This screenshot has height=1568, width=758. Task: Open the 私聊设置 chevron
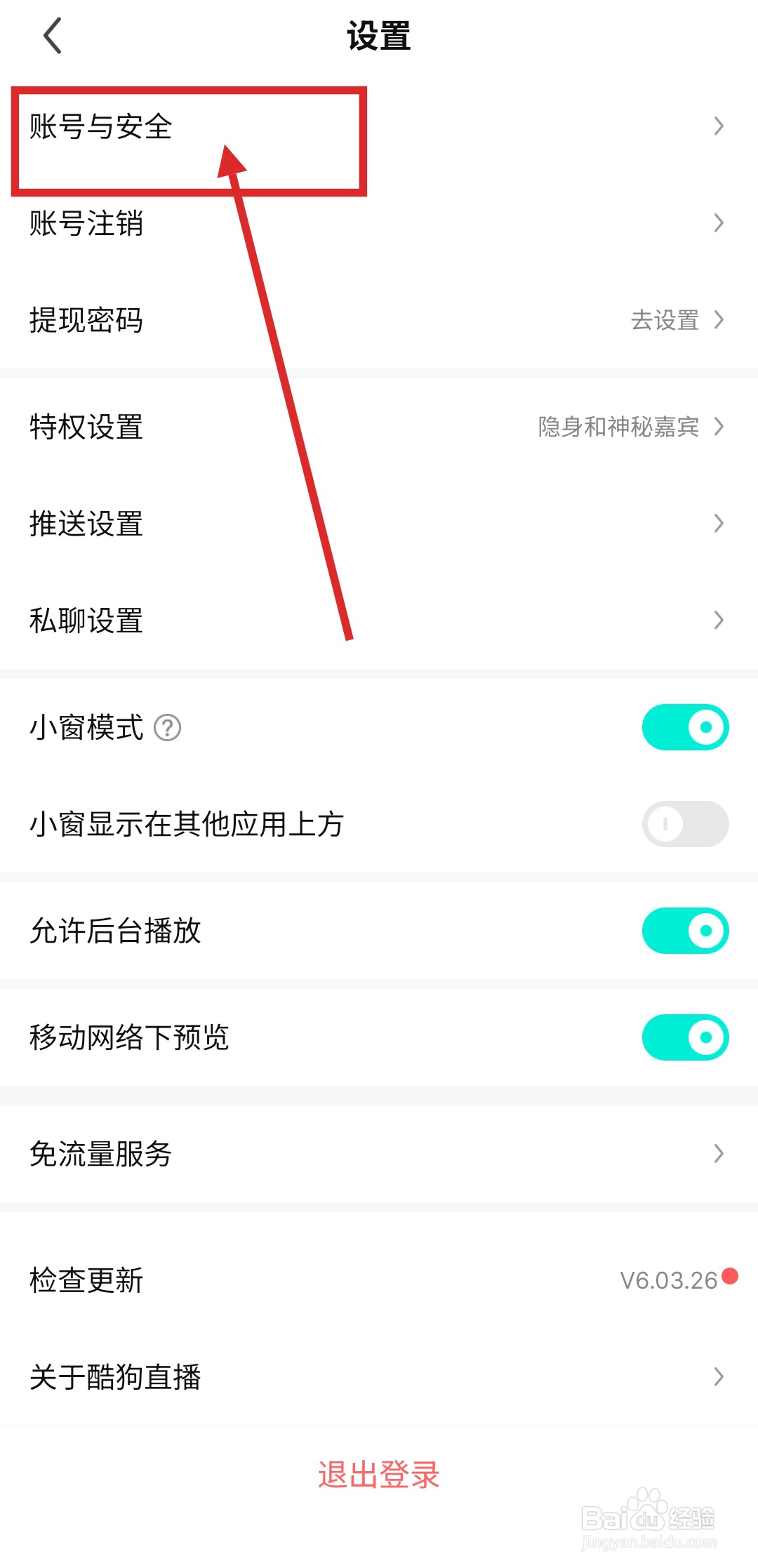coord(719,620)
